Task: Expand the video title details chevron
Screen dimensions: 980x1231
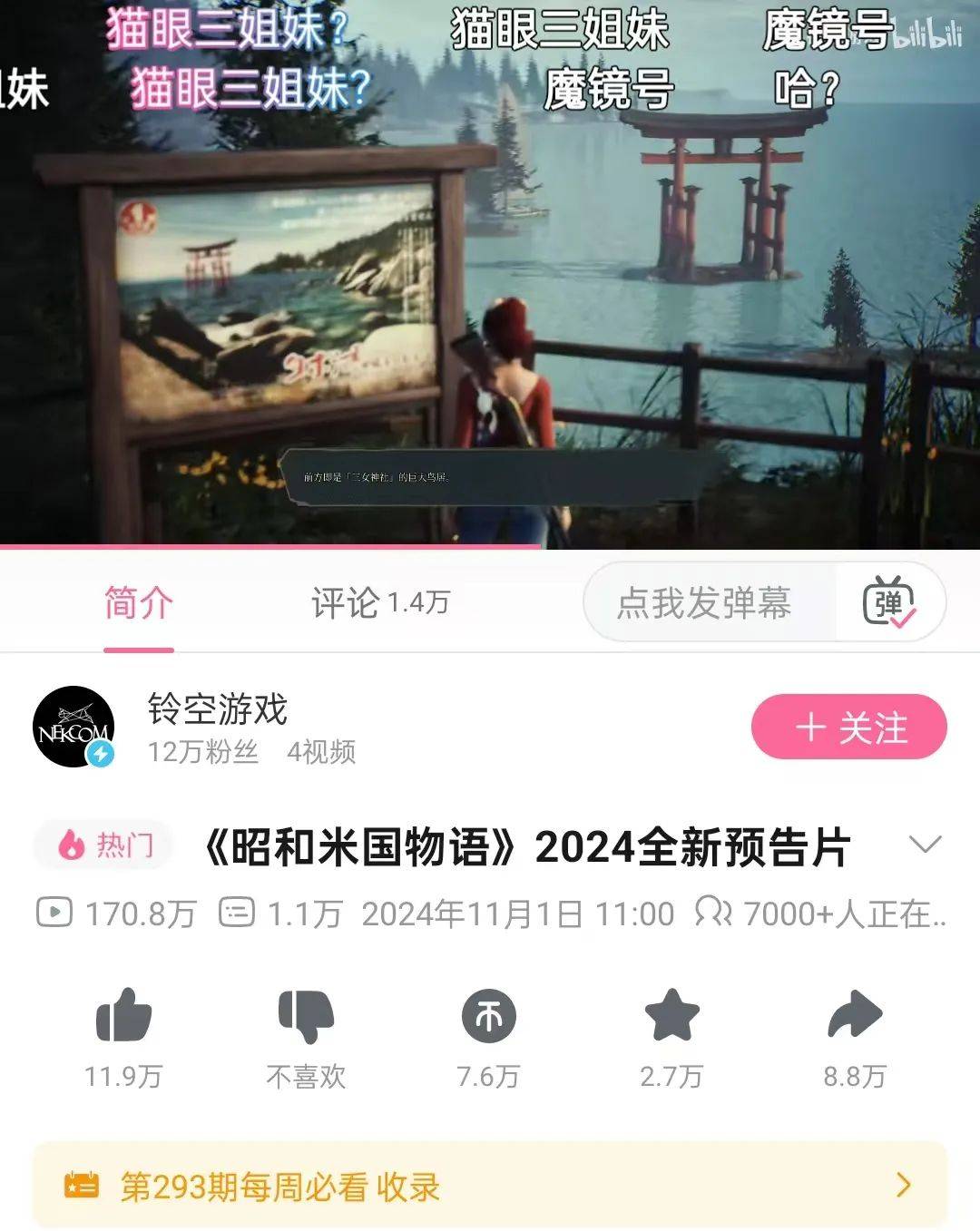Action: pyautogui.click(x=924, y=845)
